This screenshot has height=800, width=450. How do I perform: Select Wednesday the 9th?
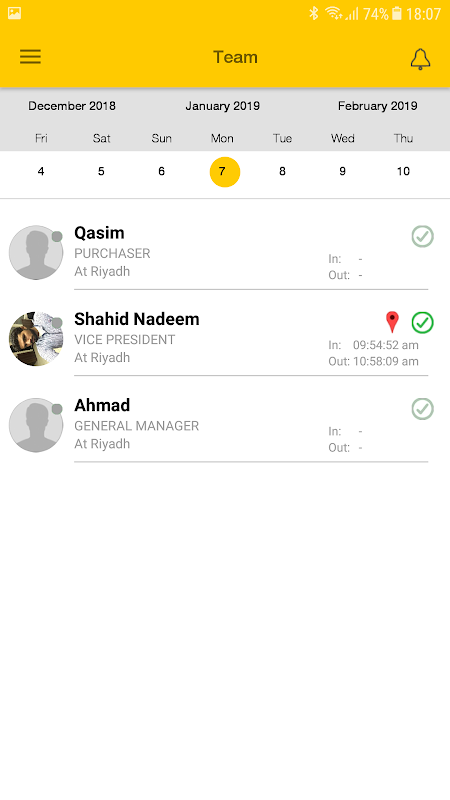point(342,171)
